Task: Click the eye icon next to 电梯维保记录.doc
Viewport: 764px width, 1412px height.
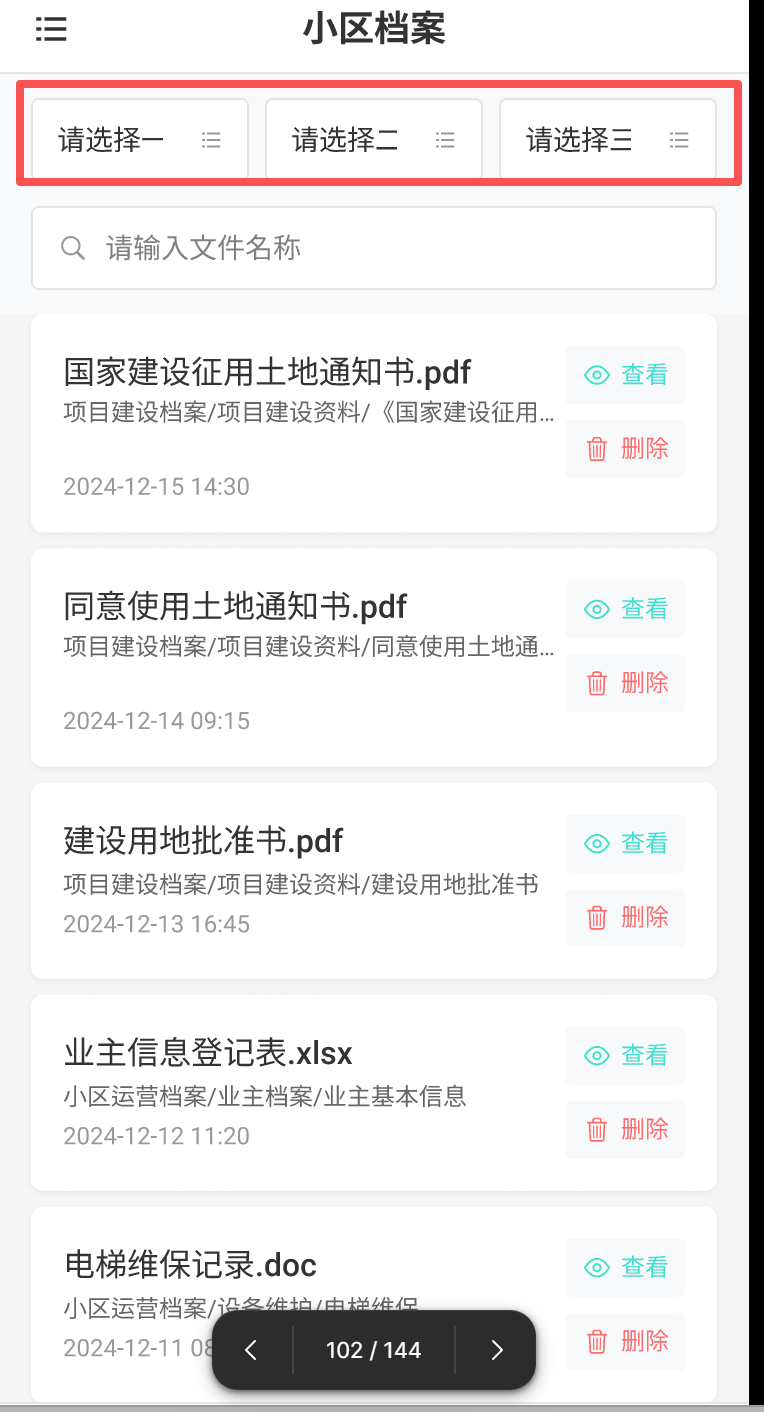Action: (x=597, y=1267)
